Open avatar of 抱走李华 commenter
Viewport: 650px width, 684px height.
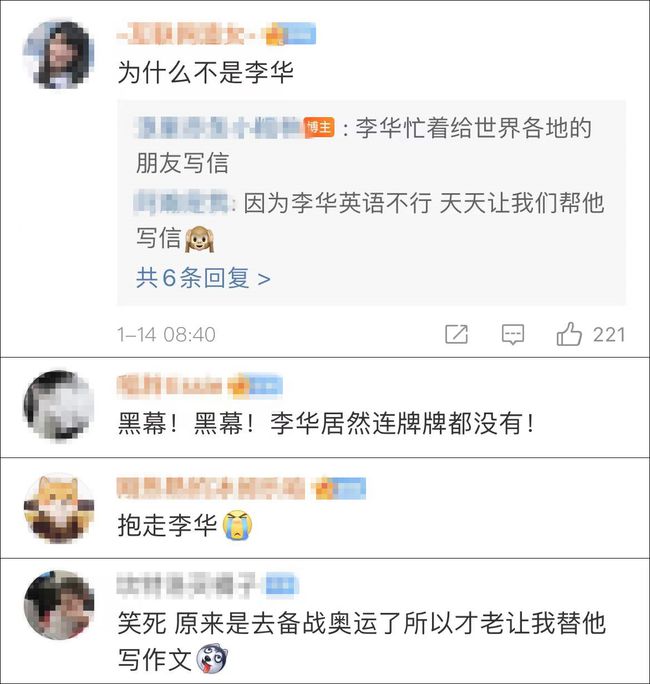coord(59,508)
